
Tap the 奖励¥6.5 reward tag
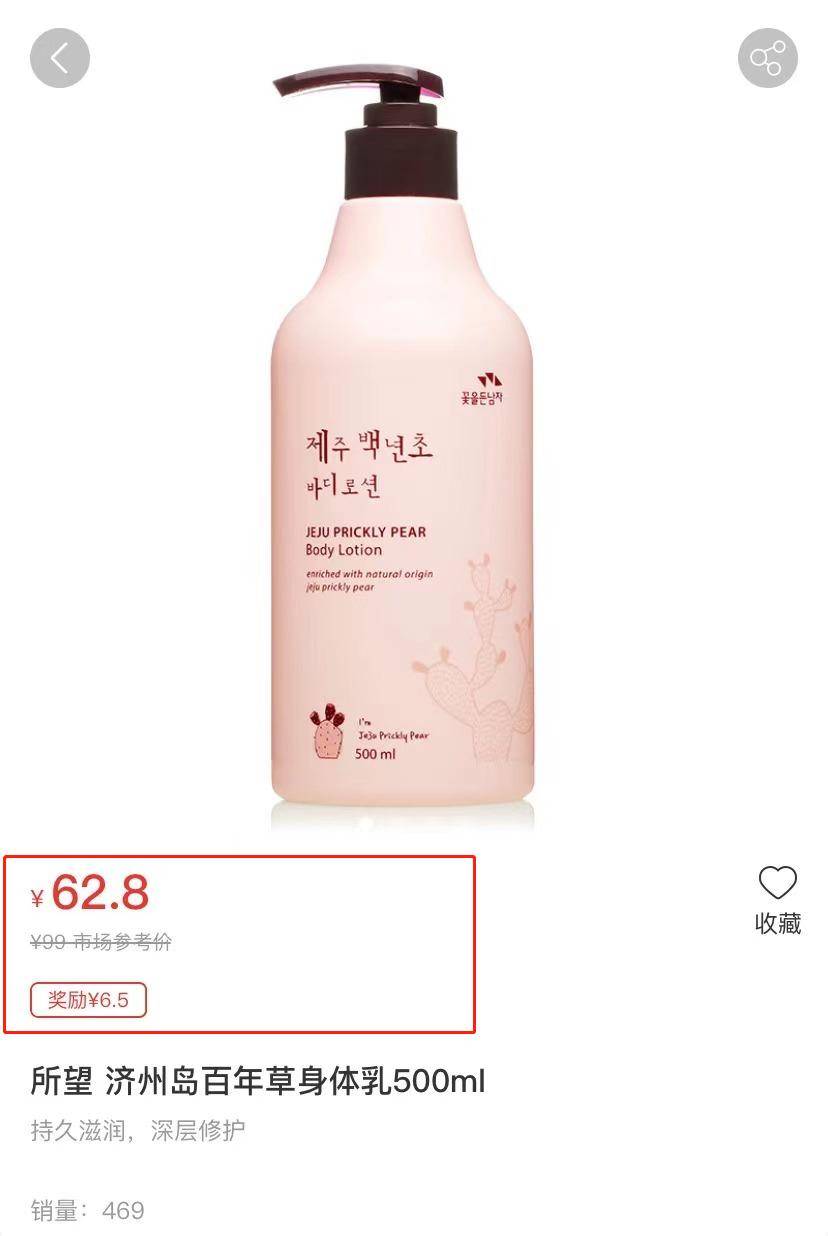click(89, 999)
